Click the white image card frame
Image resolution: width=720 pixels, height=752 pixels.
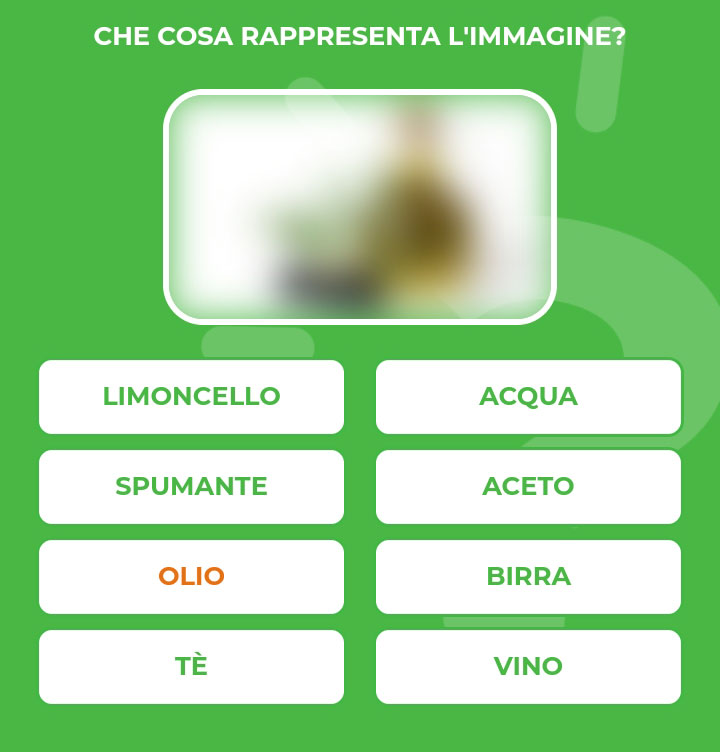[360, 205]
